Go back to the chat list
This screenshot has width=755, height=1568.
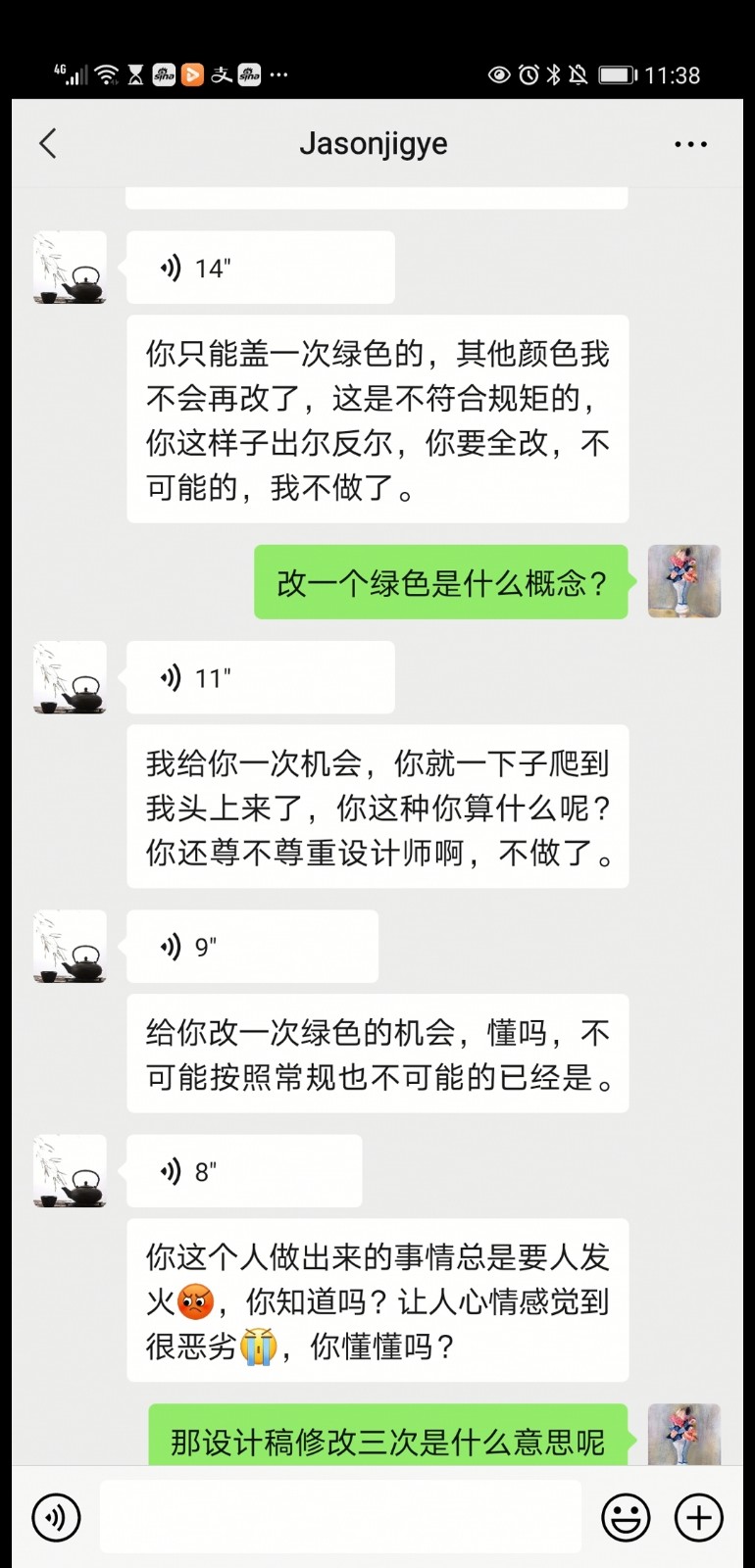pos(48,143)
